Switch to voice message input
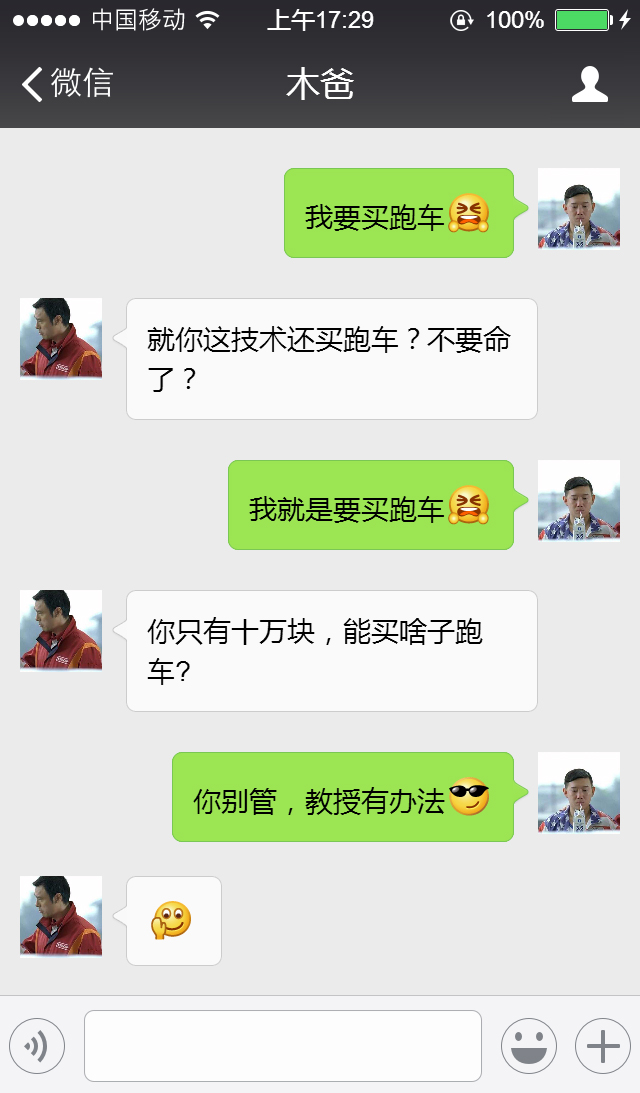The width and height of the screenshot is (640, 1093). click(x=37, y=1046)
